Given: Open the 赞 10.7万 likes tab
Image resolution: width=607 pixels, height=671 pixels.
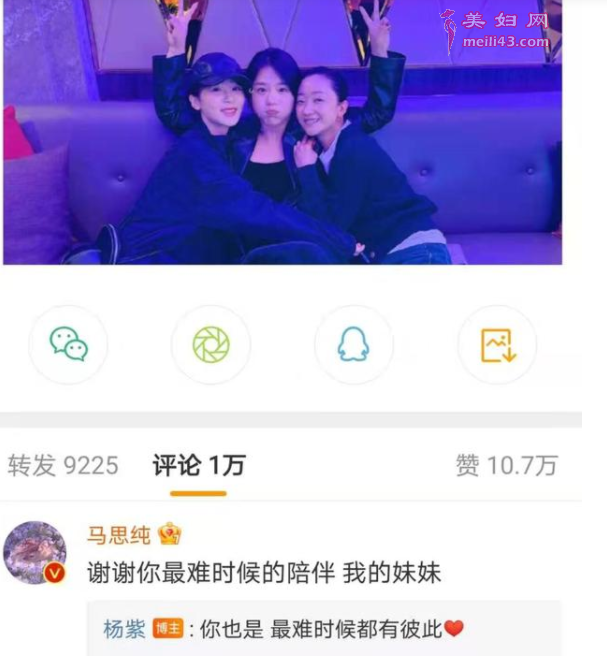Looking at the screenshot, I should pyautogui.click(x=506, y=465).
